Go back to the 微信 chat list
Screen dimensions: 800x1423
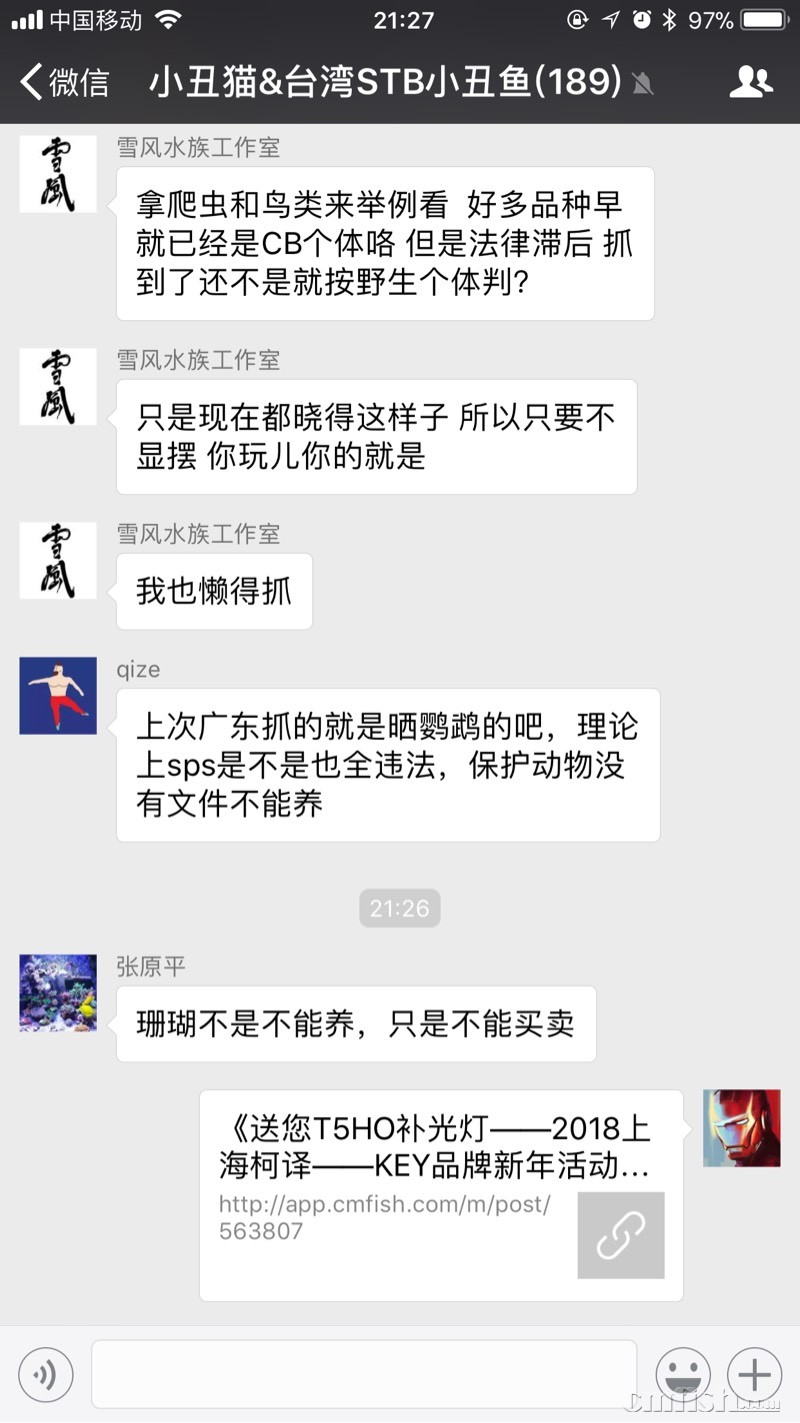64,82
